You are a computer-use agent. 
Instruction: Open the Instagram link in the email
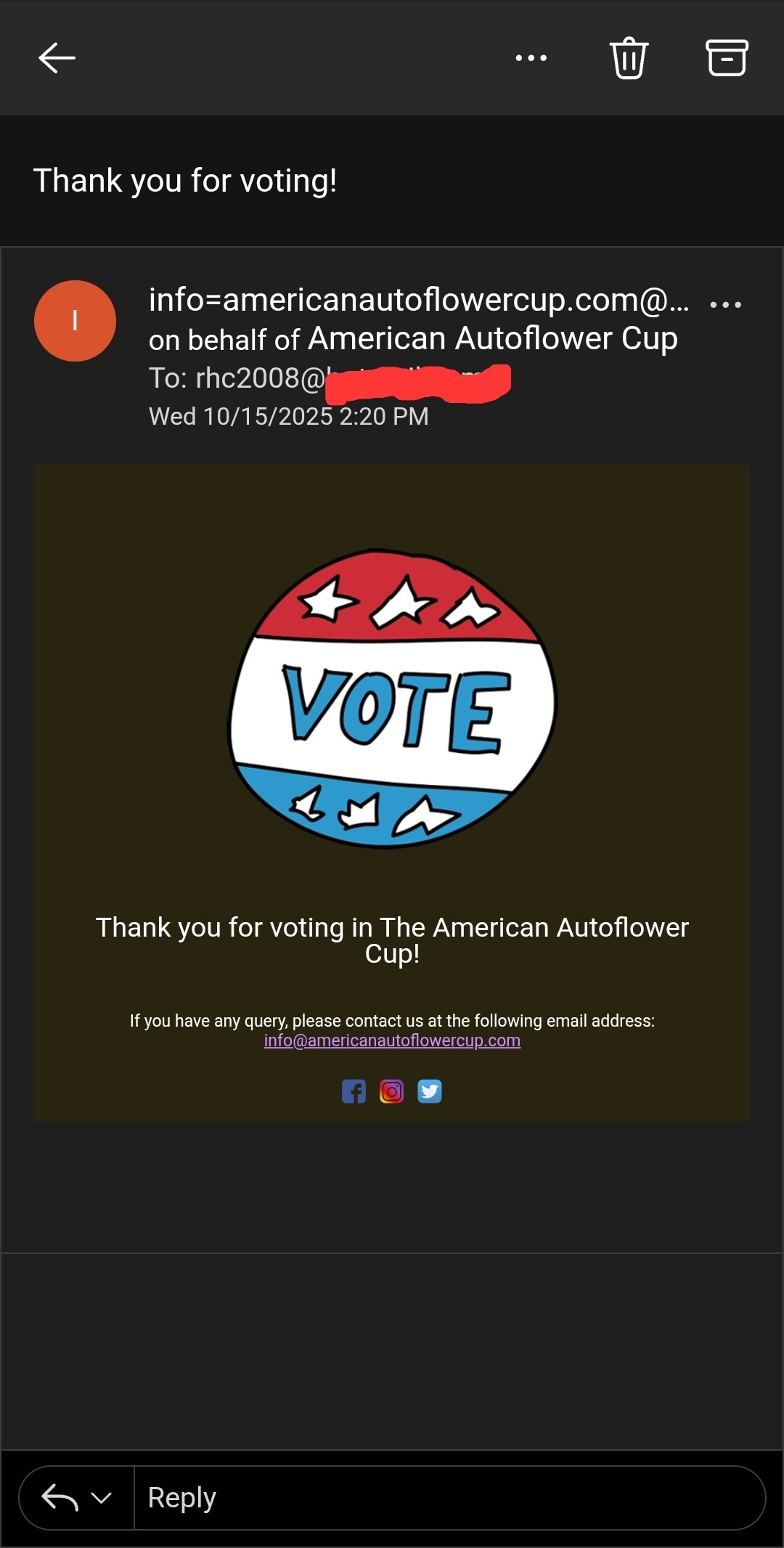[x=391, y=1091]
